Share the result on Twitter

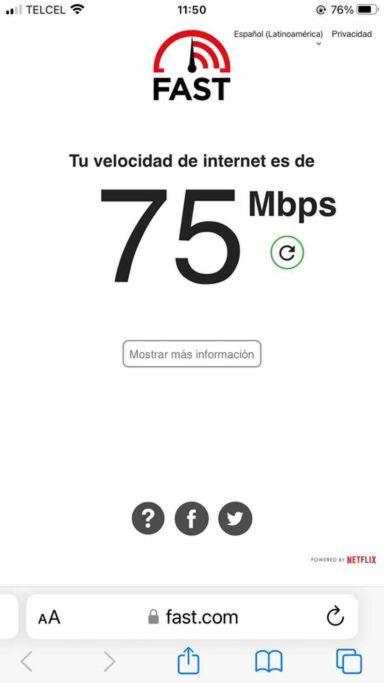click(x=235, y=518)
